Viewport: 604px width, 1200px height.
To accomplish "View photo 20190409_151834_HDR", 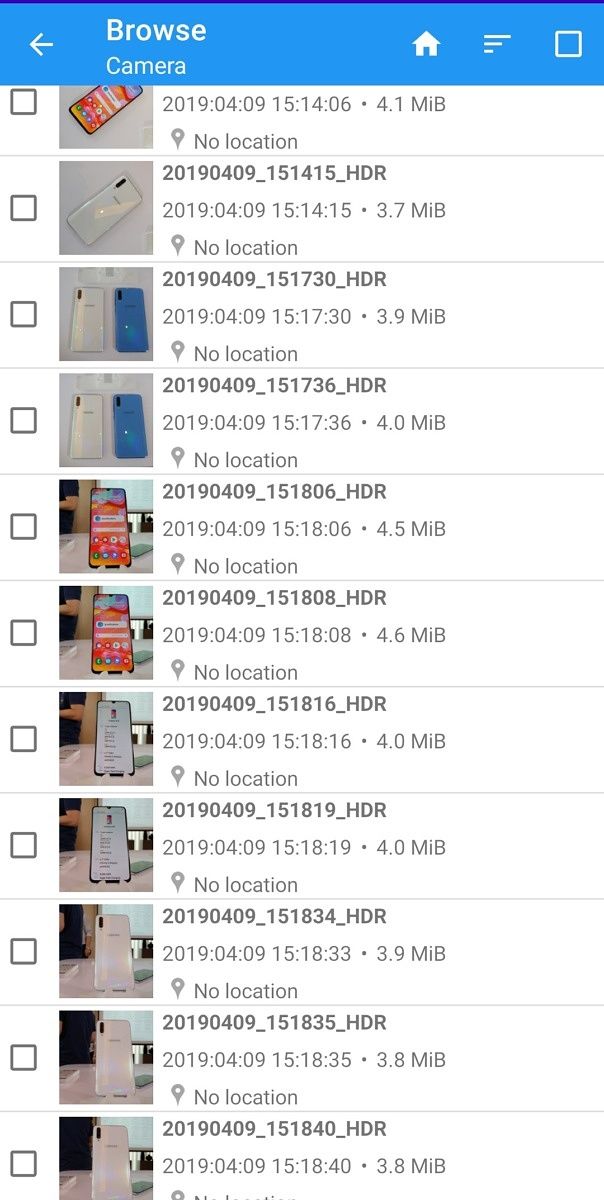I will (302, 952).
